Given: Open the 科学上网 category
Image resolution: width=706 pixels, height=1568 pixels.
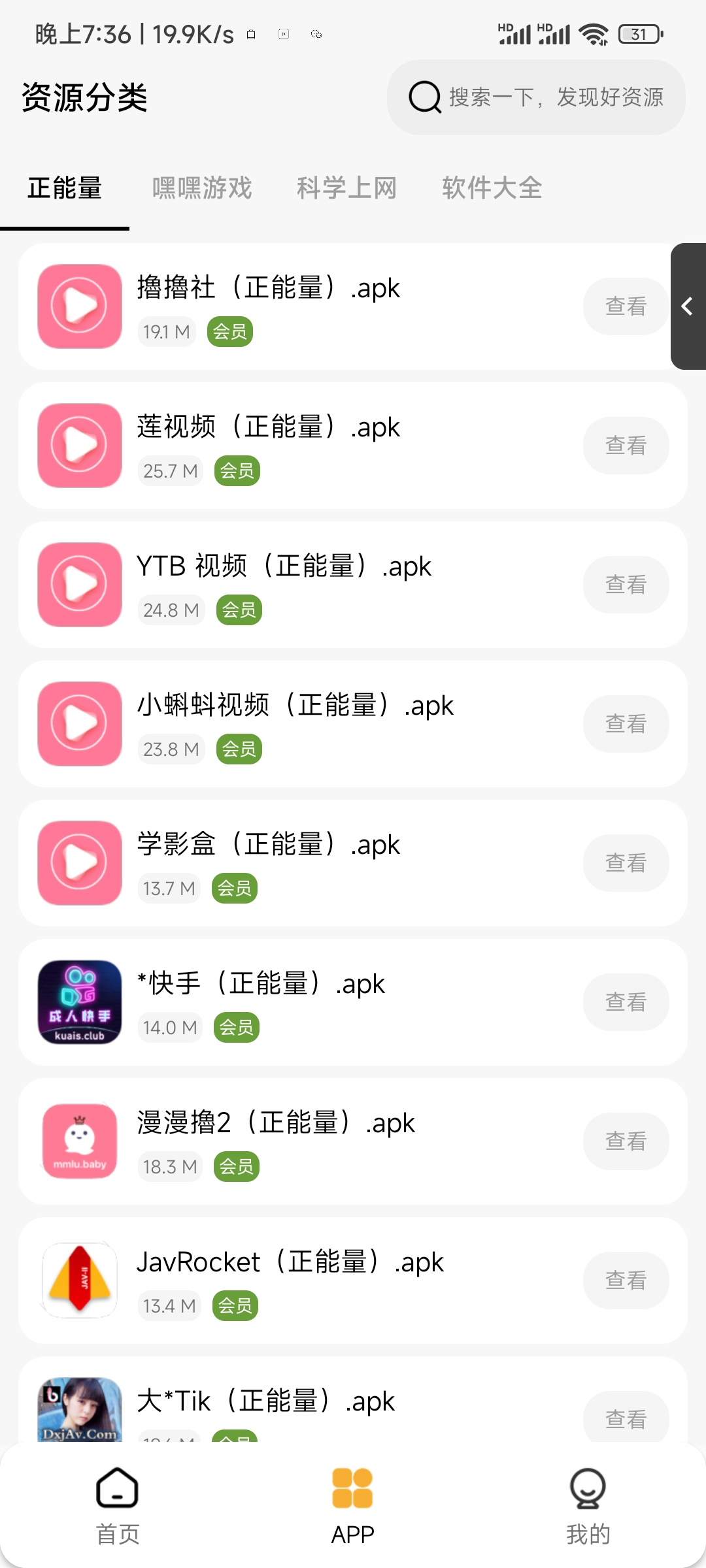Looking at the screenshot, I should click(x=346, y=188).
